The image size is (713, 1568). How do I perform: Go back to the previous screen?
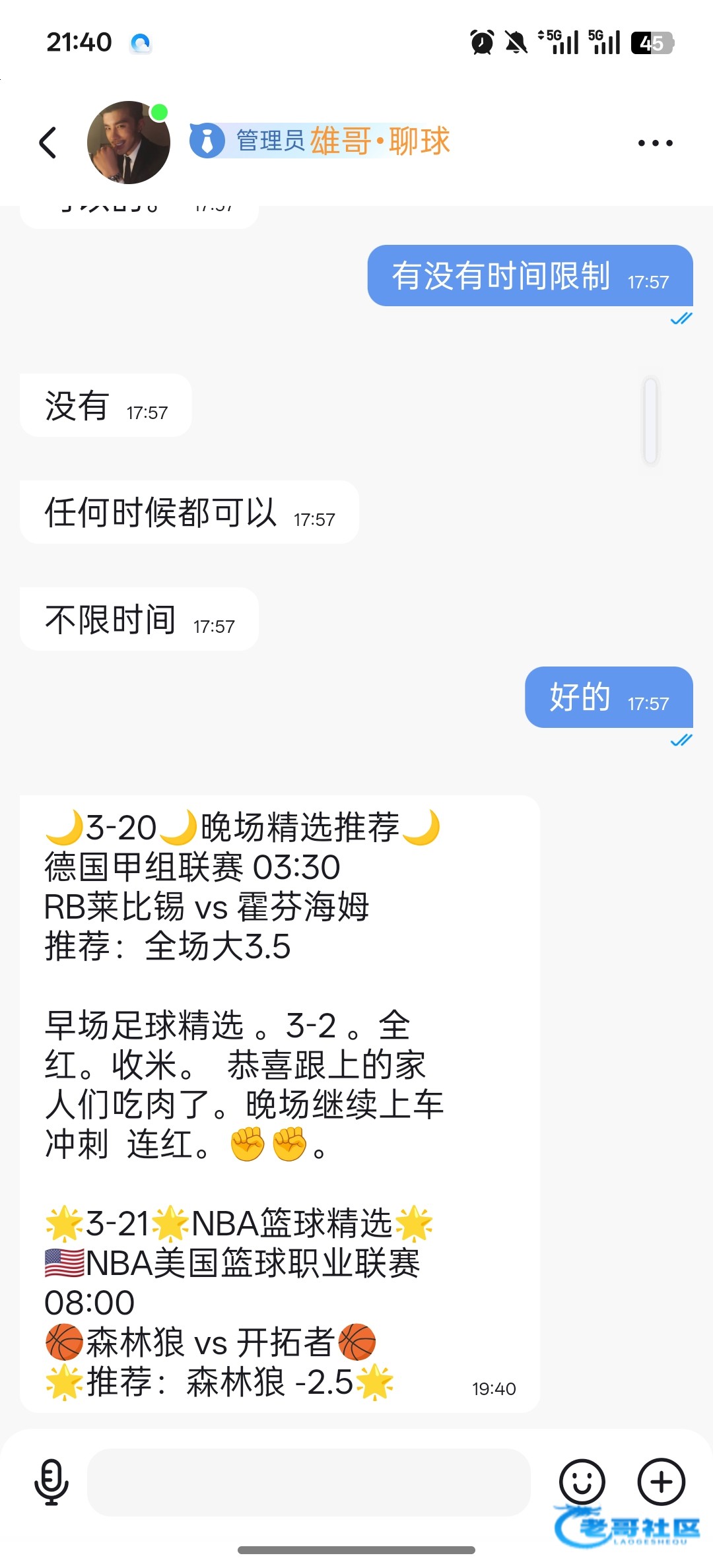pyautogui.click(x=48, y=143)
